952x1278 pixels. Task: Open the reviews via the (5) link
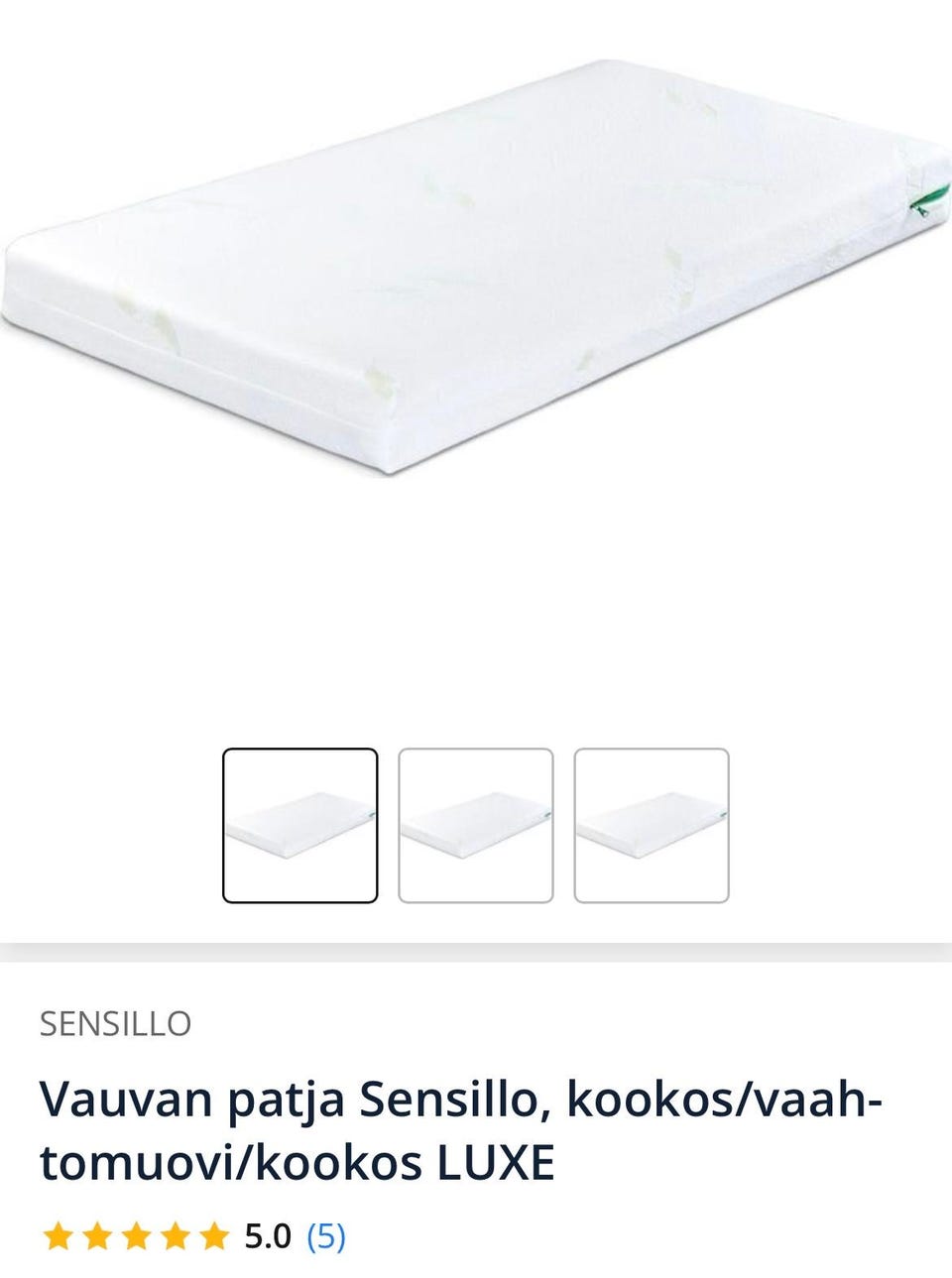(x=327, y=1235)
